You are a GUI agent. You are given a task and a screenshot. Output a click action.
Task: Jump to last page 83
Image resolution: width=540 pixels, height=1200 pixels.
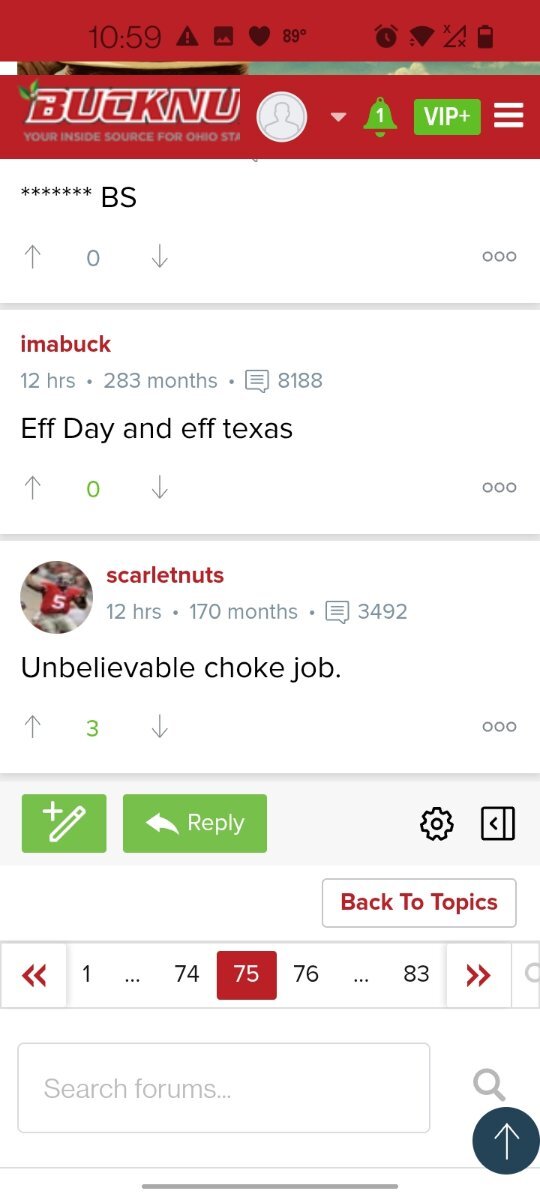tap(417, 974)
